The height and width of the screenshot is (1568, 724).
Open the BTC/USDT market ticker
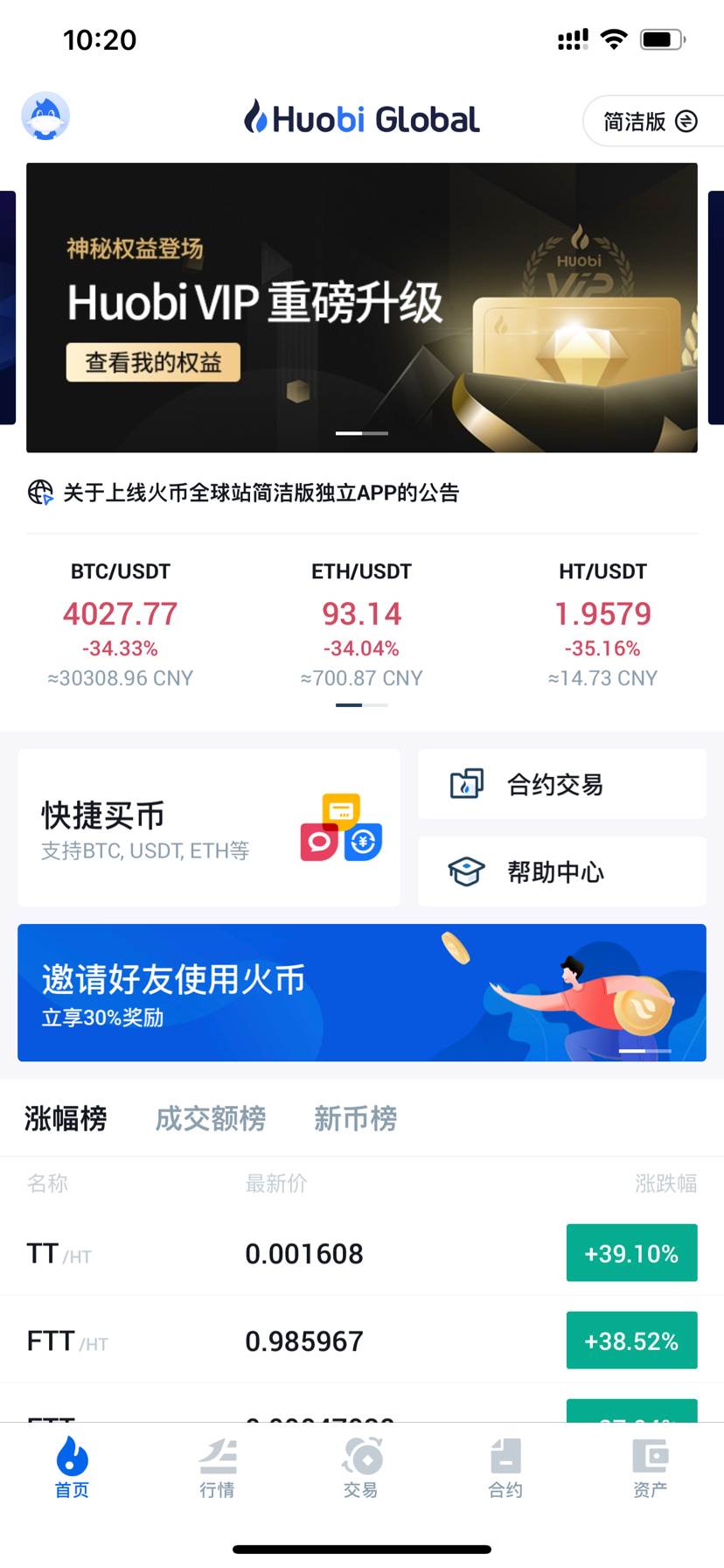[121, 624]
